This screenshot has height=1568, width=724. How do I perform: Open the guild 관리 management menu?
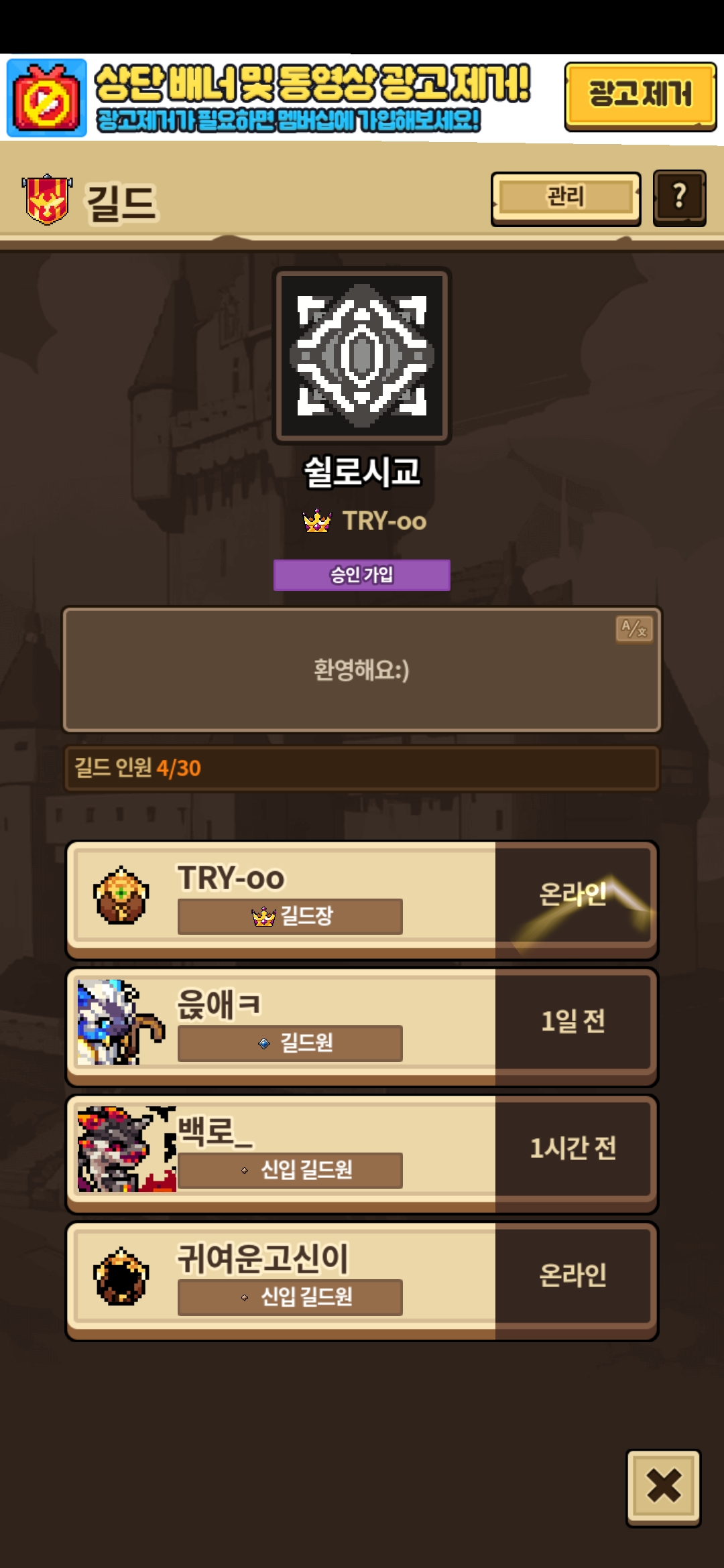[x=566, y=198]
